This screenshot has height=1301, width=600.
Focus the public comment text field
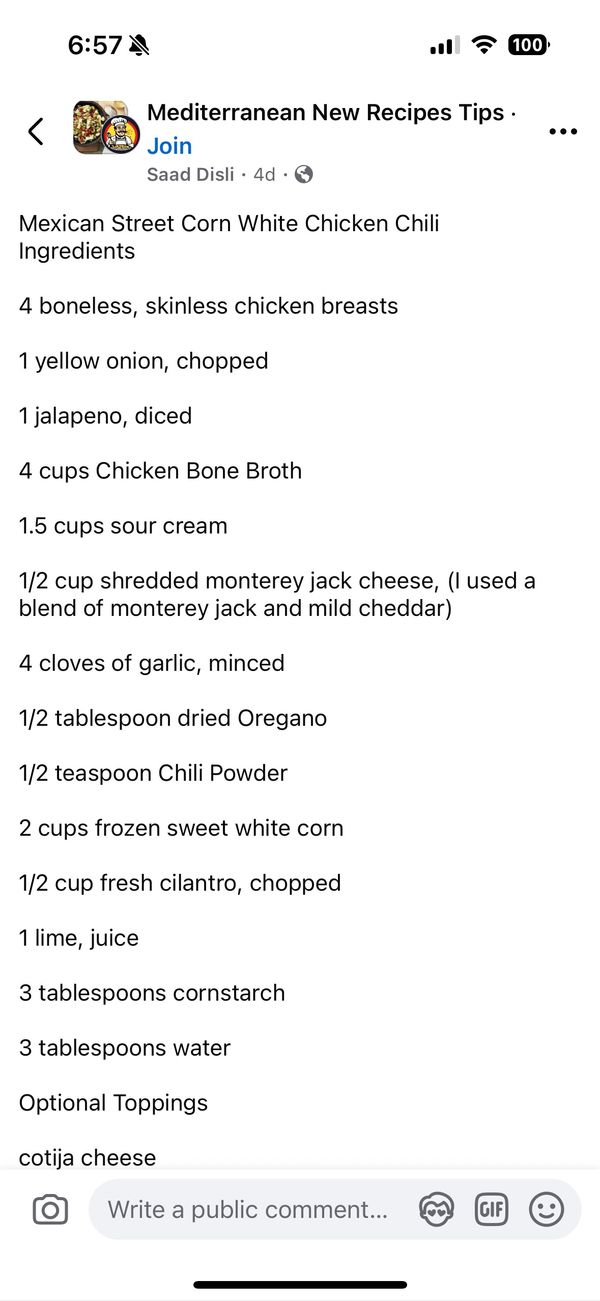[248, 1210]
